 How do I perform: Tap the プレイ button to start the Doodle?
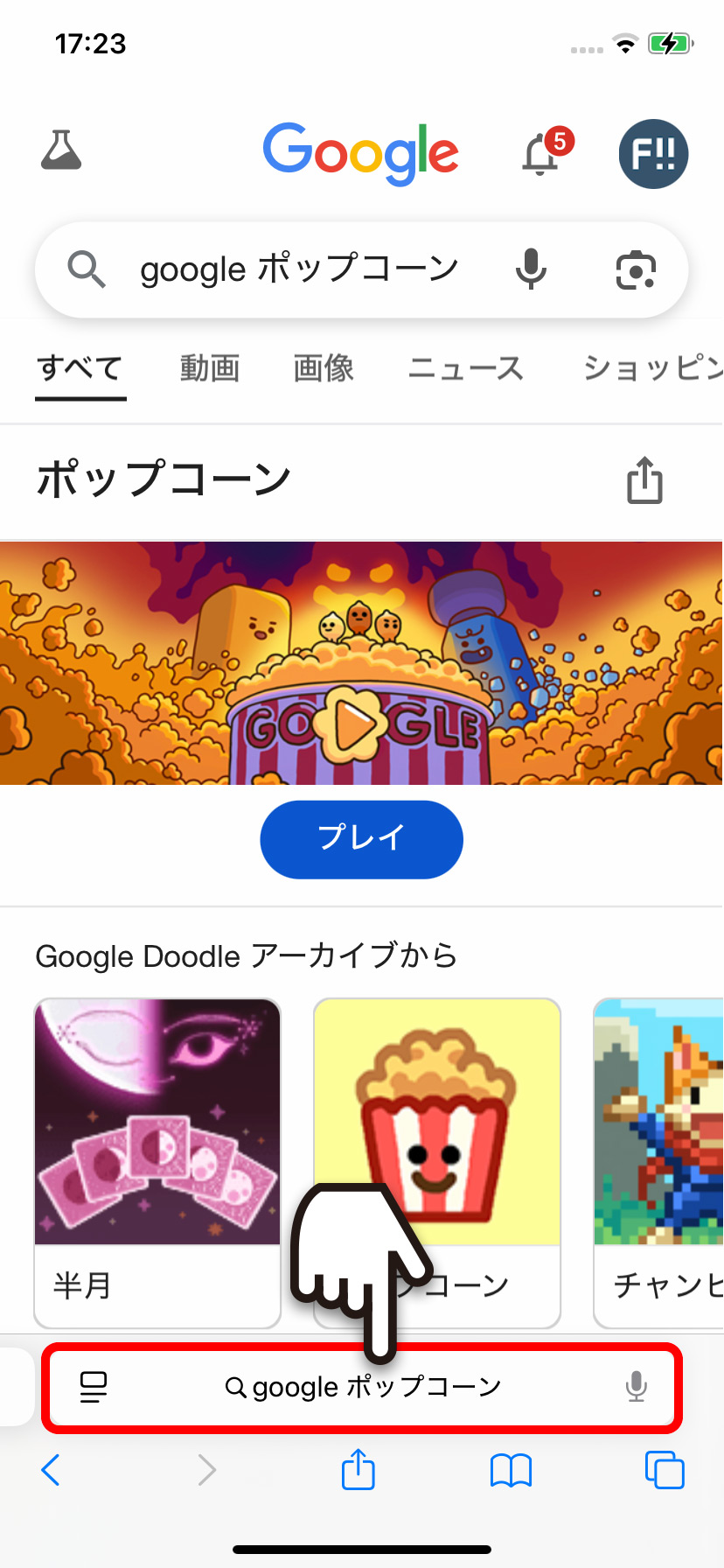pos(361,838)
